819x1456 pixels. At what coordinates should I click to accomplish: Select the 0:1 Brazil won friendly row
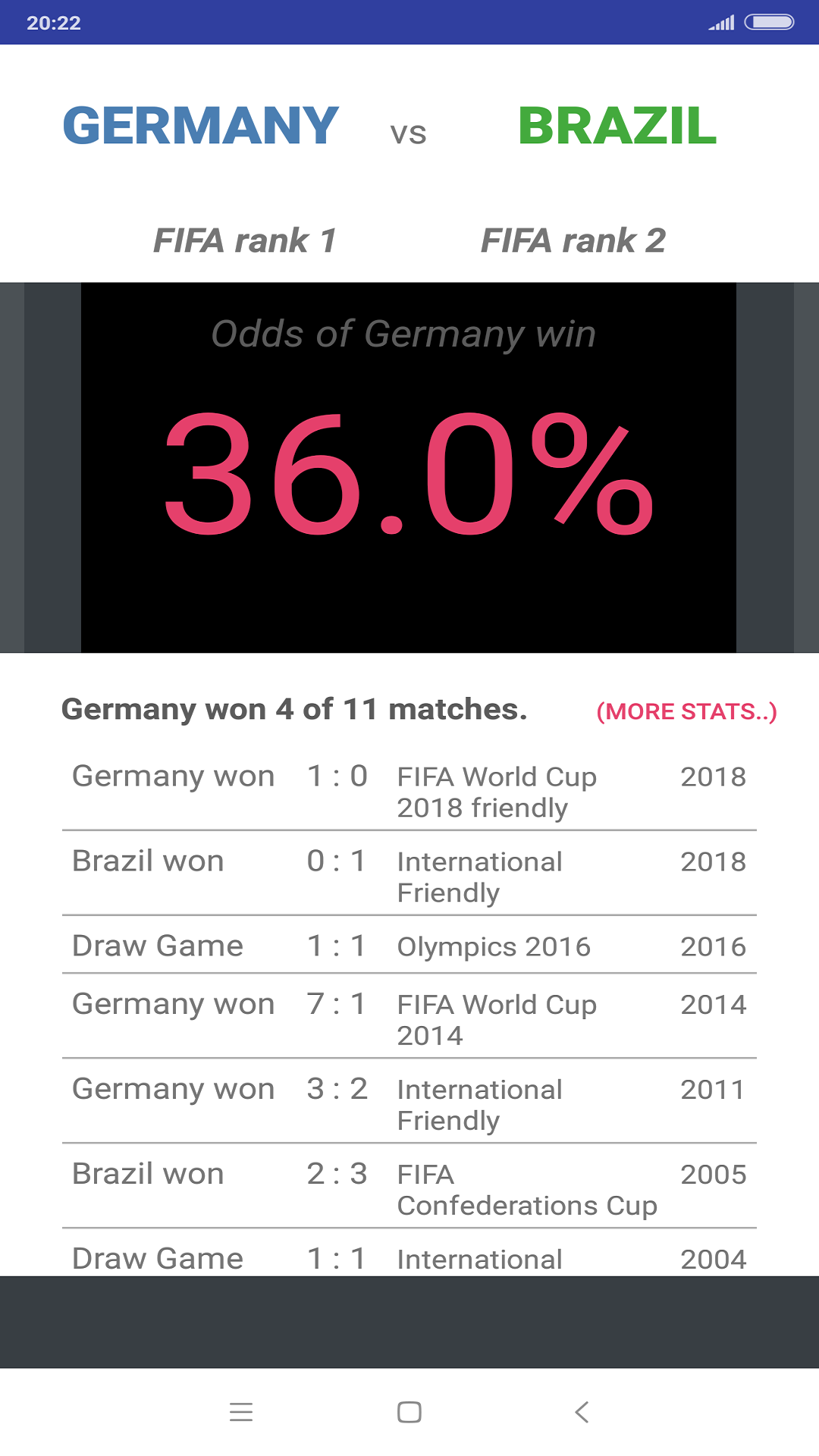tap(409, 876)
